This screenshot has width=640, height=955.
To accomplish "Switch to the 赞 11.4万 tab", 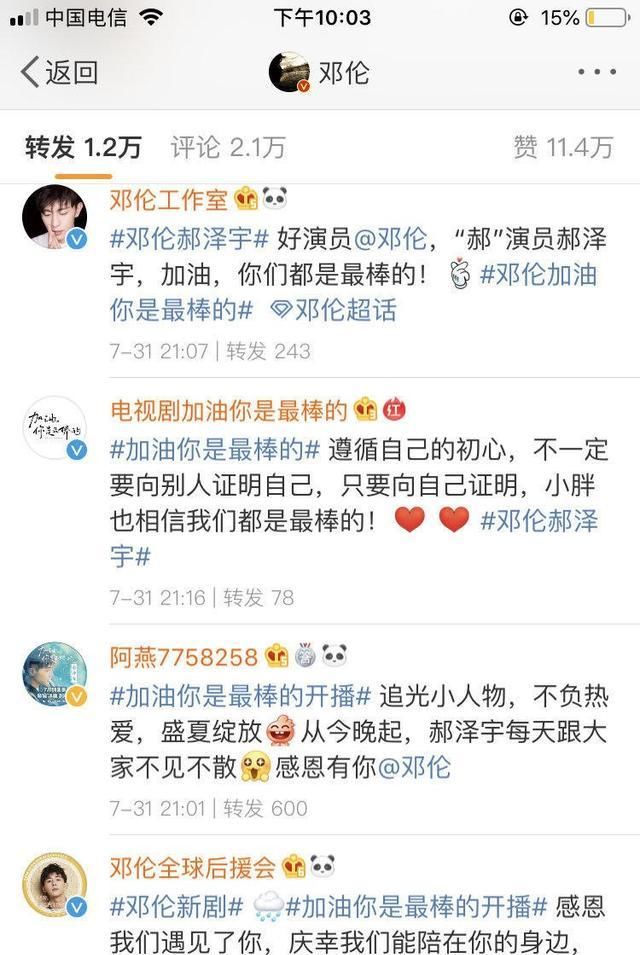I will click(563, 148).
